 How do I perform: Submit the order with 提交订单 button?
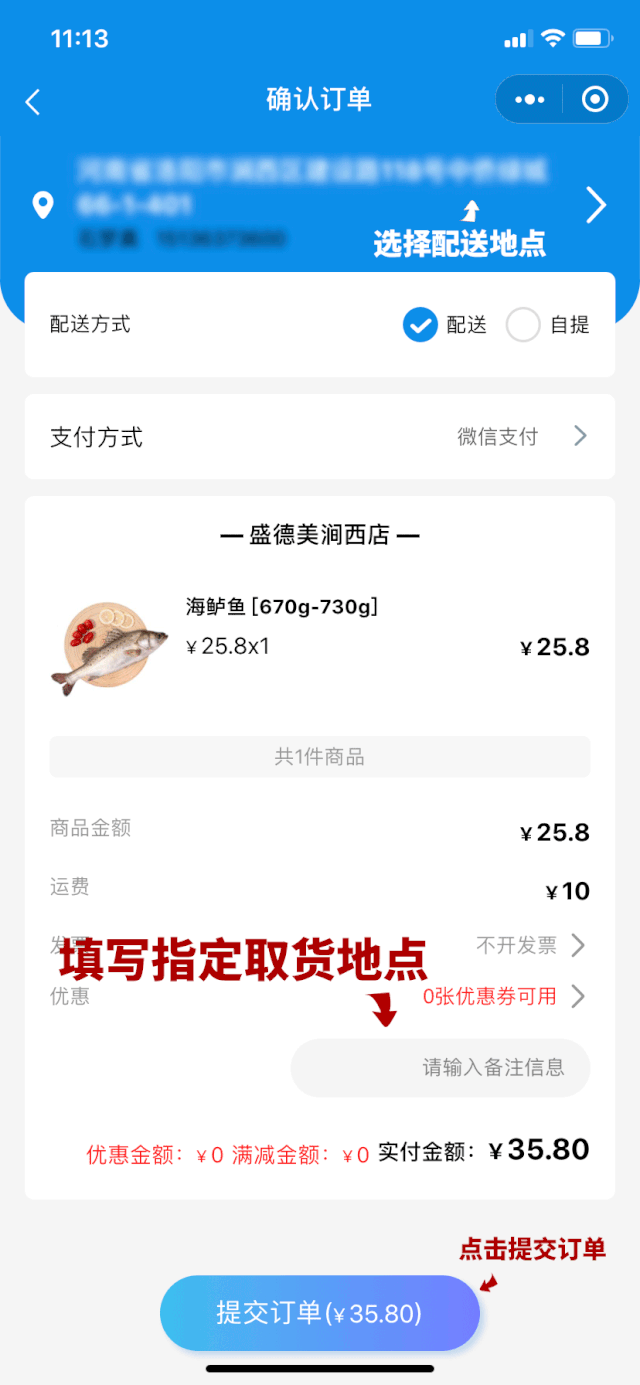click(320, 1313)
